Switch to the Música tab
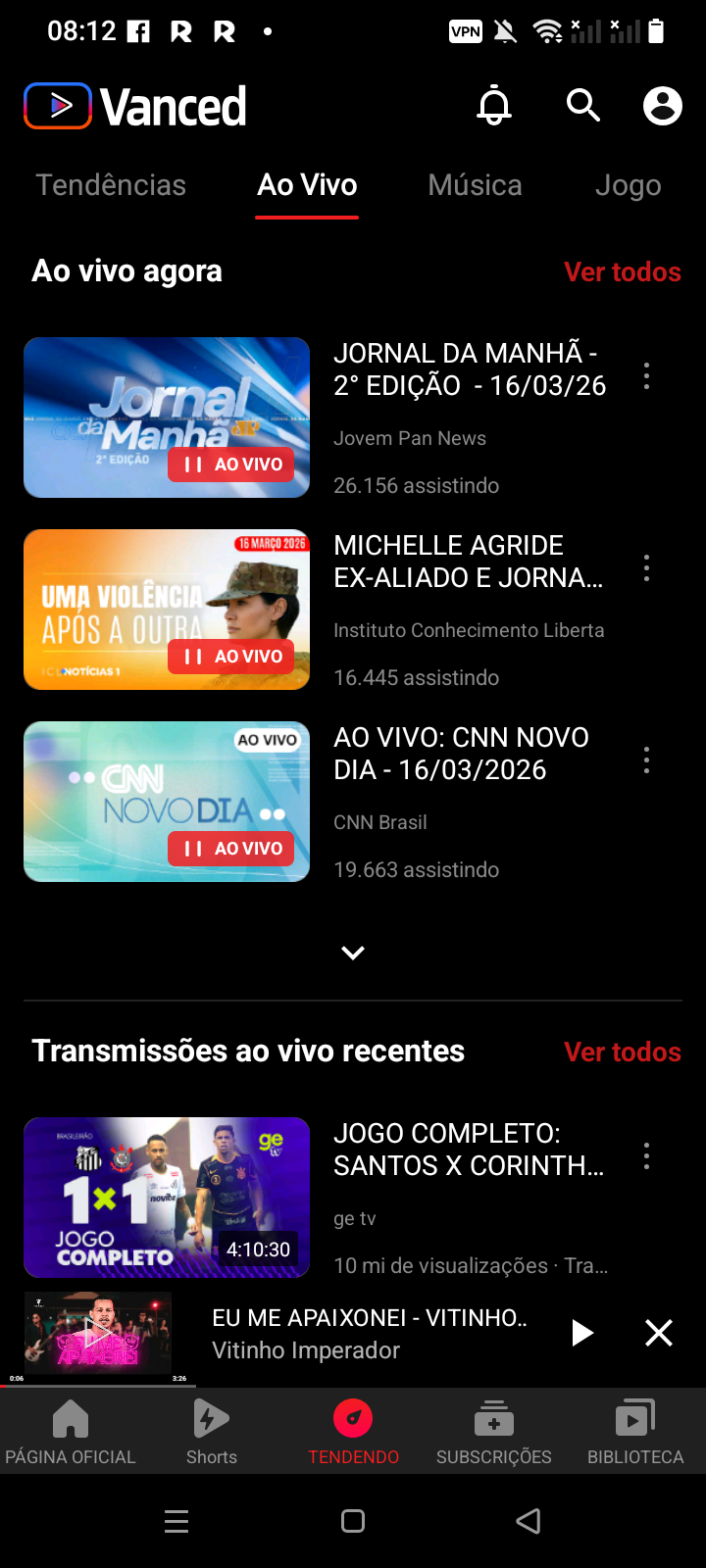The width and height of the screenshot is (706, 1568). [x=475, y=185]
